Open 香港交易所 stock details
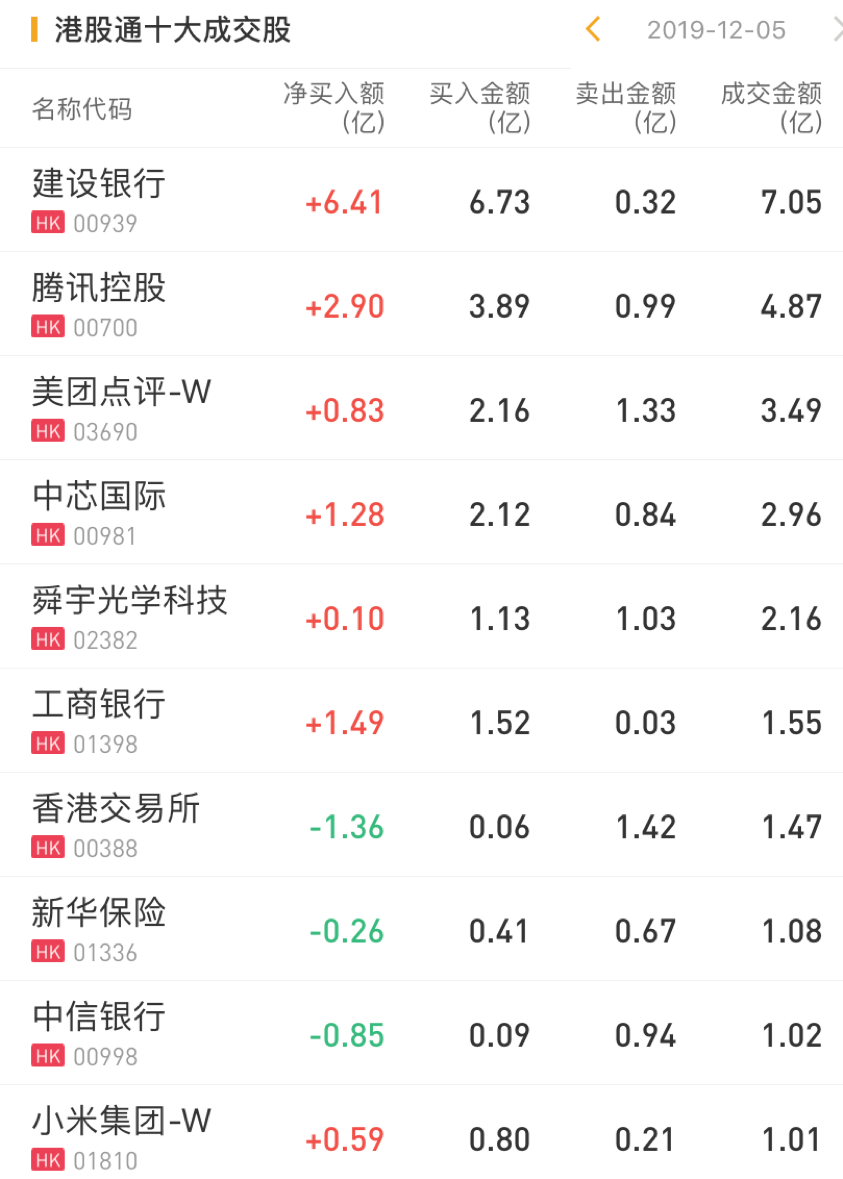843x1179 pixels. (x=116, y=824)
